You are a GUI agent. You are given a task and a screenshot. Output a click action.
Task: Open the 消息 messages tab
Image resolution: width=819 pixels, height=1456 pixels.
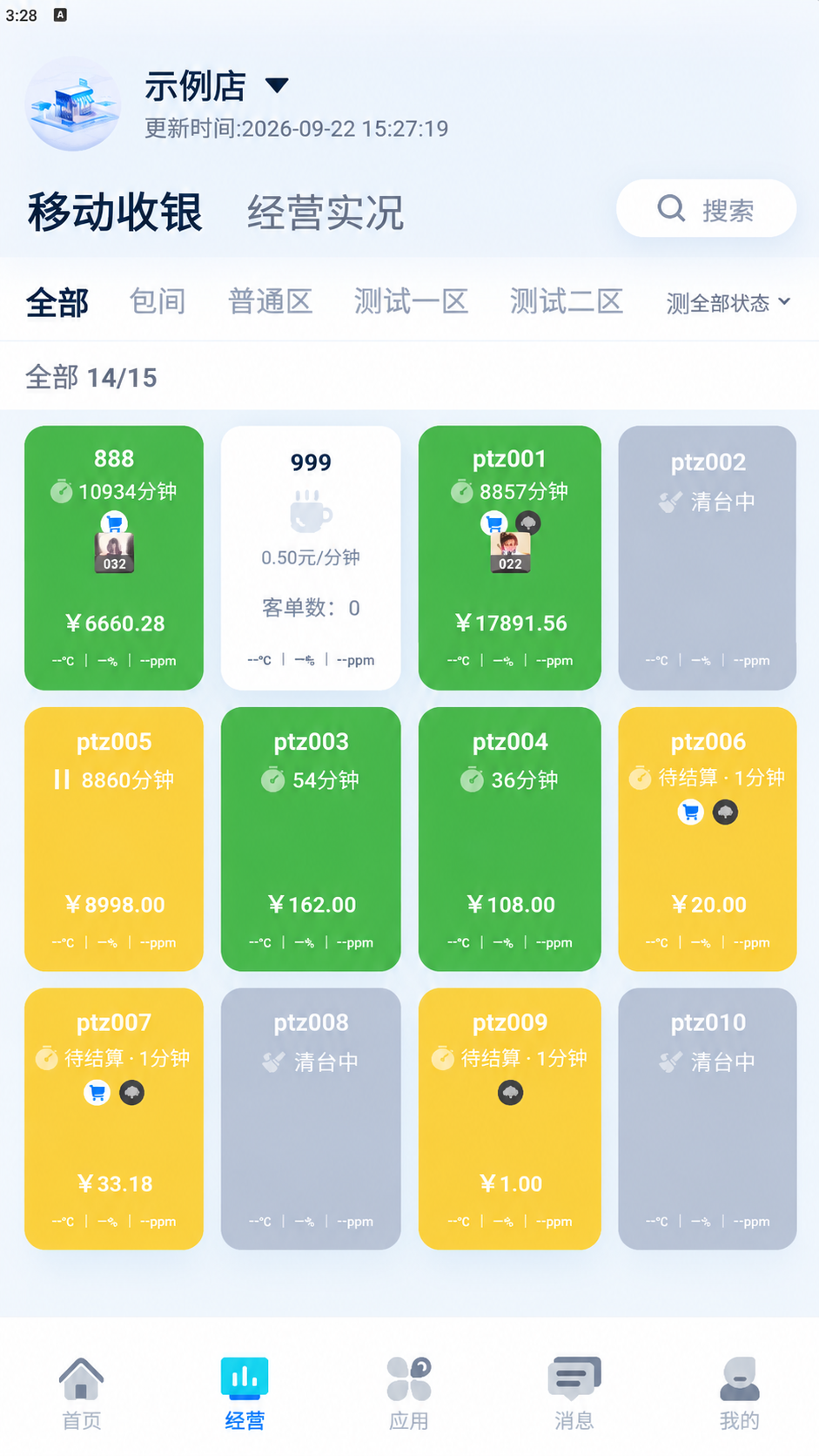pos(574,1393)
